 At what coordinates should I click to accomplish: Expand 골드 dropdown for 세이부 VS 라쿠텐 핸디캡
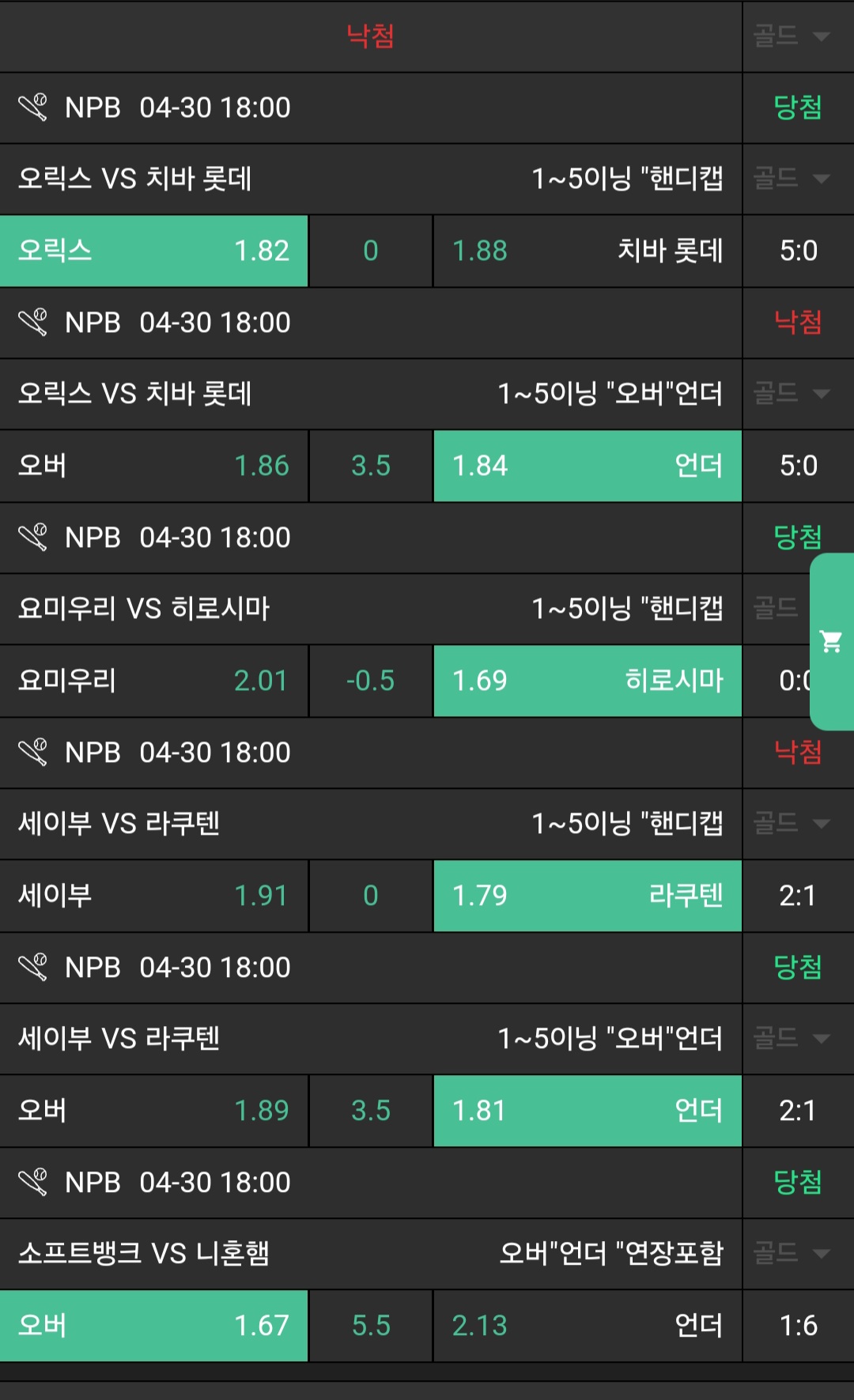(792, 824)
